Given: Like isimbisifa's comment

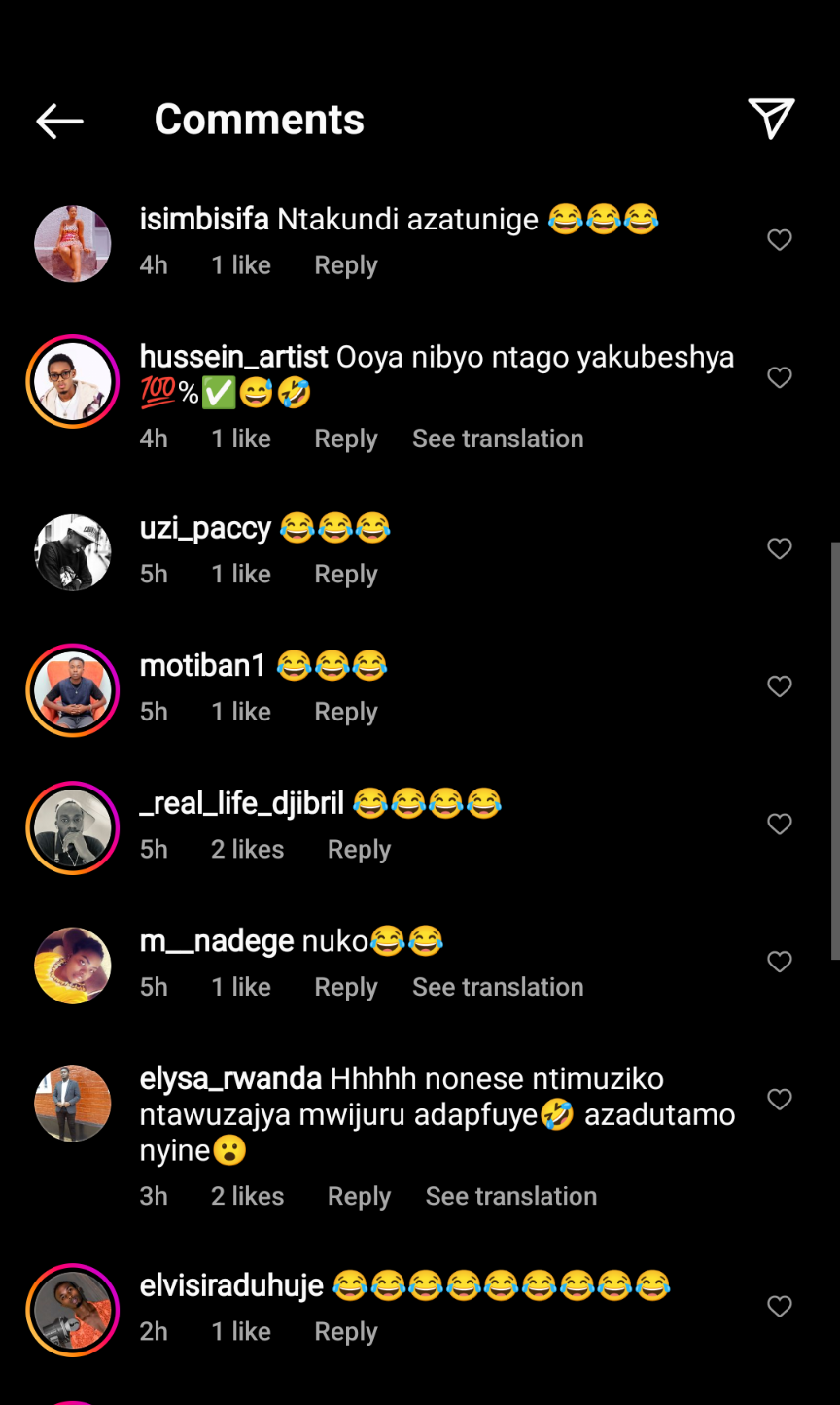Looking at the screenshot, I should tap(779, 240).
